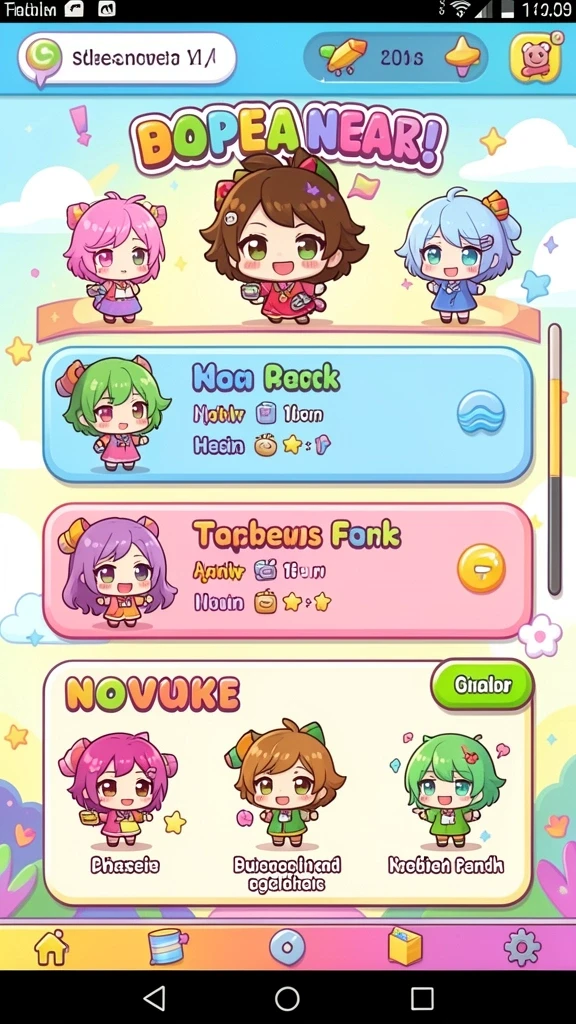
Task: Go to the home tab in bottom bar
Action: coord(52,947)
